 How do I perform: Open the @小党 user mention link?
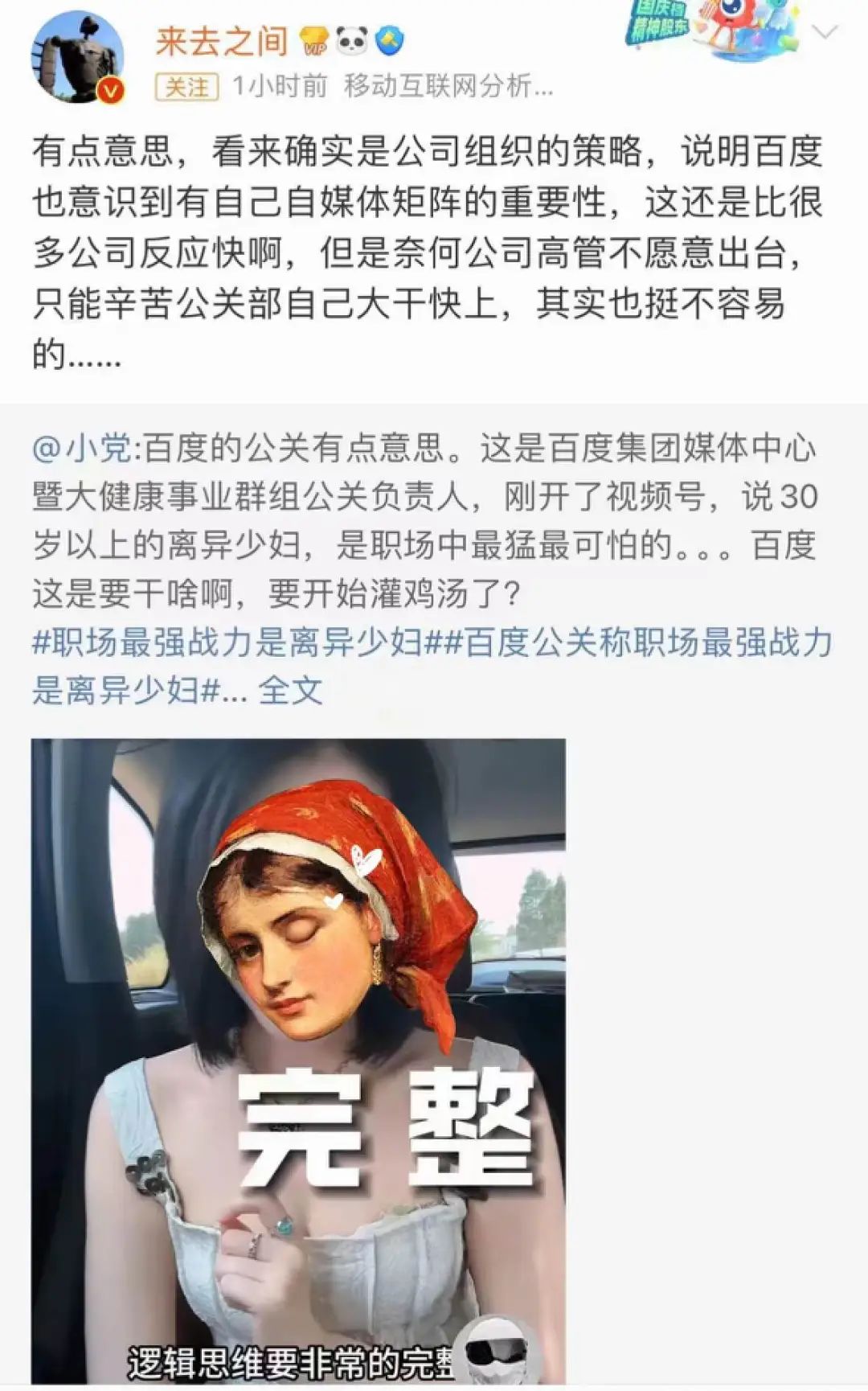(x=82, y=449)
